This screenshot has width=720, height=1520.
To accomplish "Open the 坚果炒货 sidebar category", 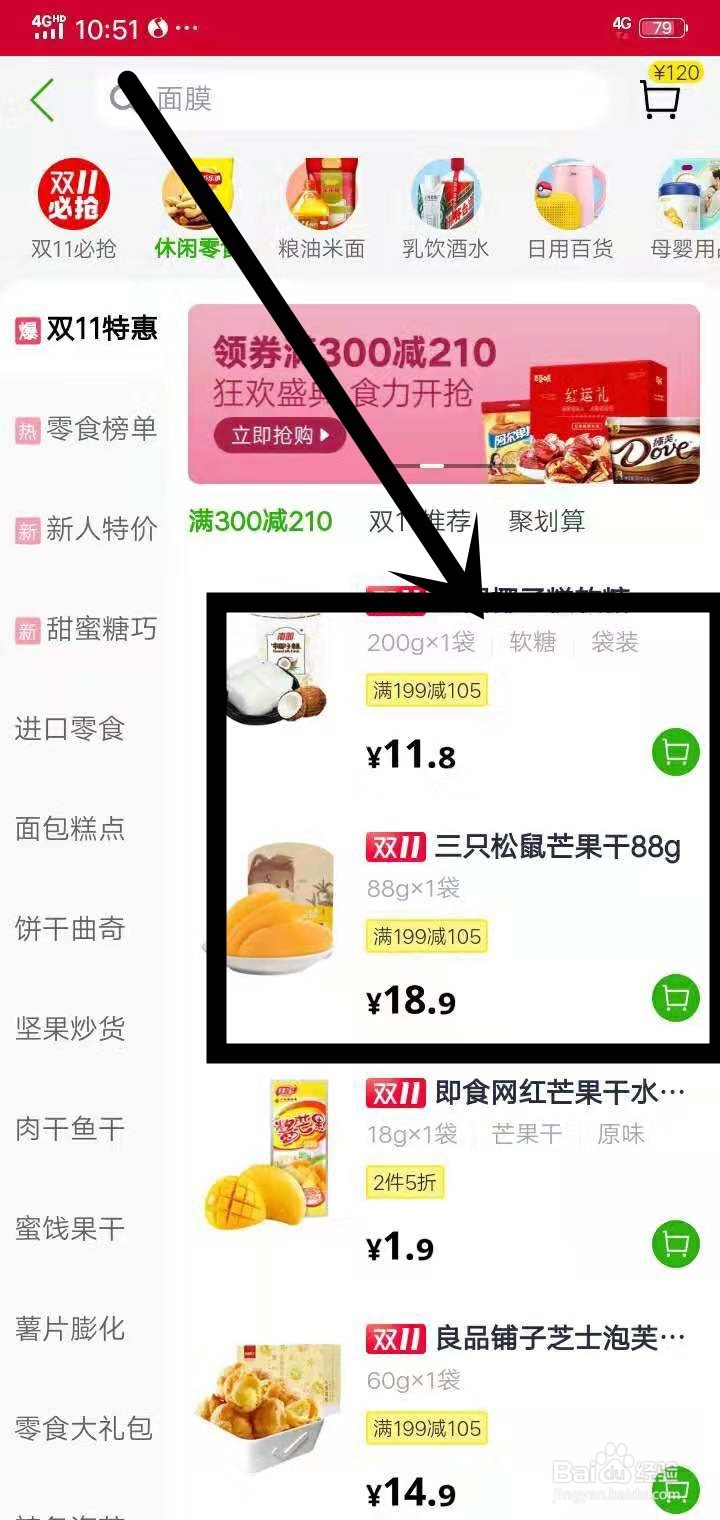I will tap(70, 1029).
